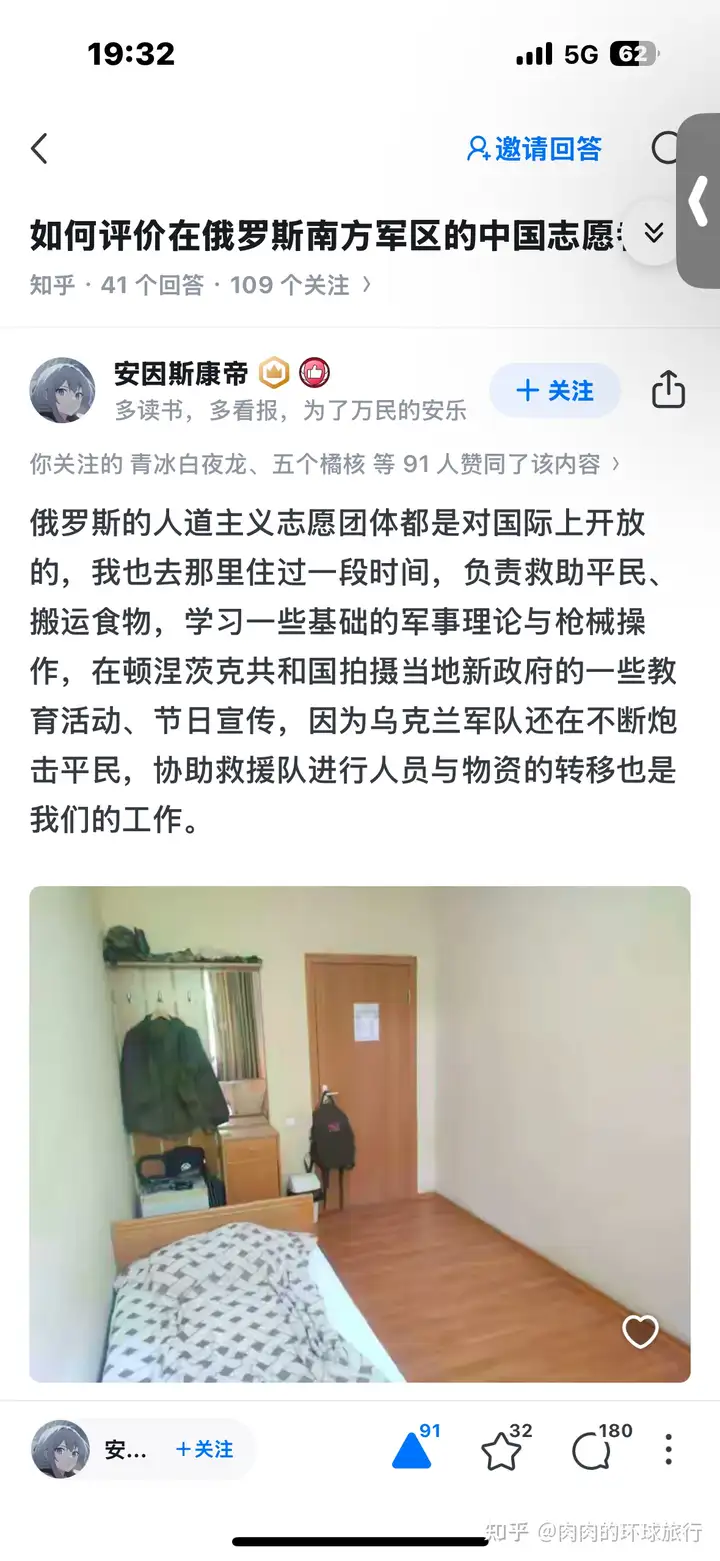Open the search icon in the header
Image resolution: width=720 pixels, height=1561 pixels.
tap(665, 149)
